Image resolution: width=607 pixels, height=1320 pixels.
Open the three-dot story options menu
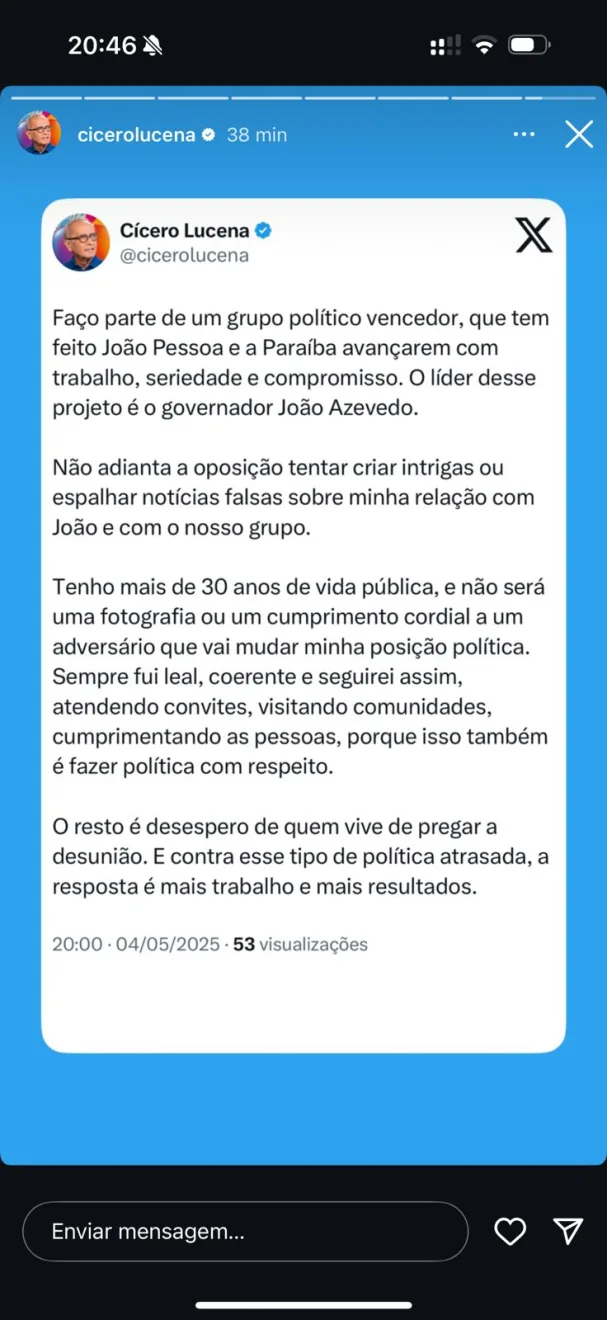(x=523, y=134)
